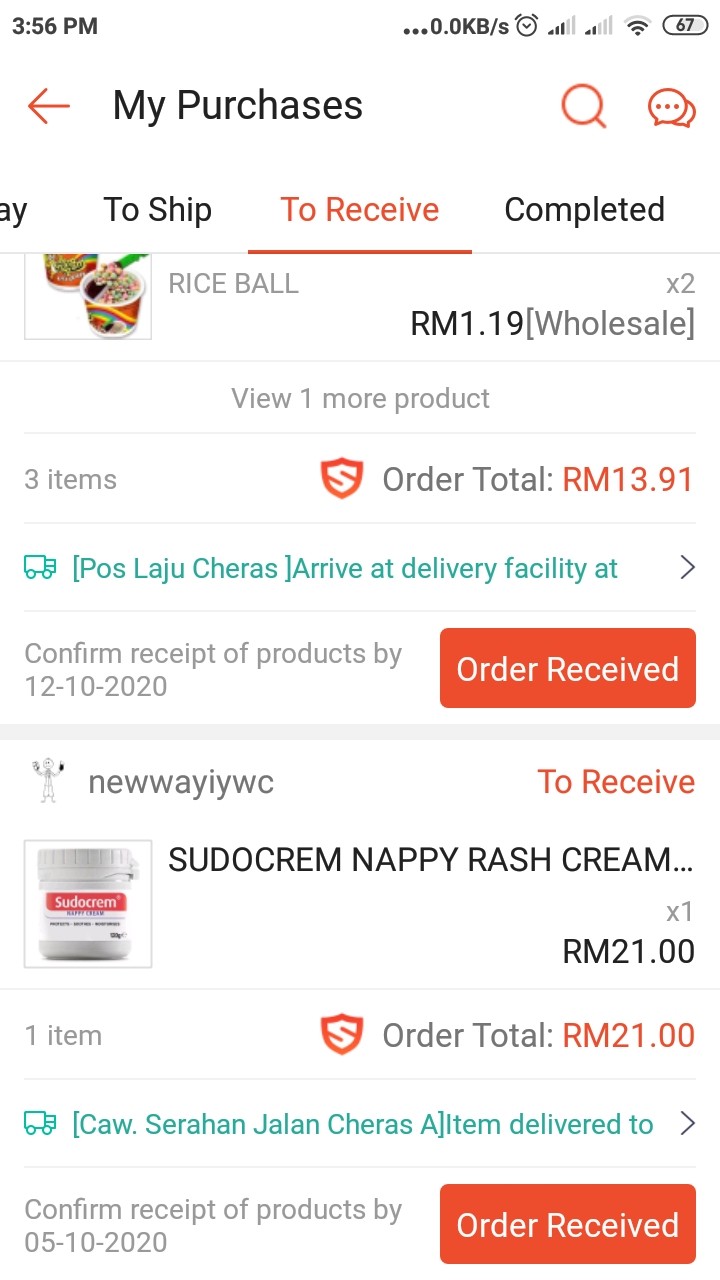Go back from My Purchases

coord(48,106)
